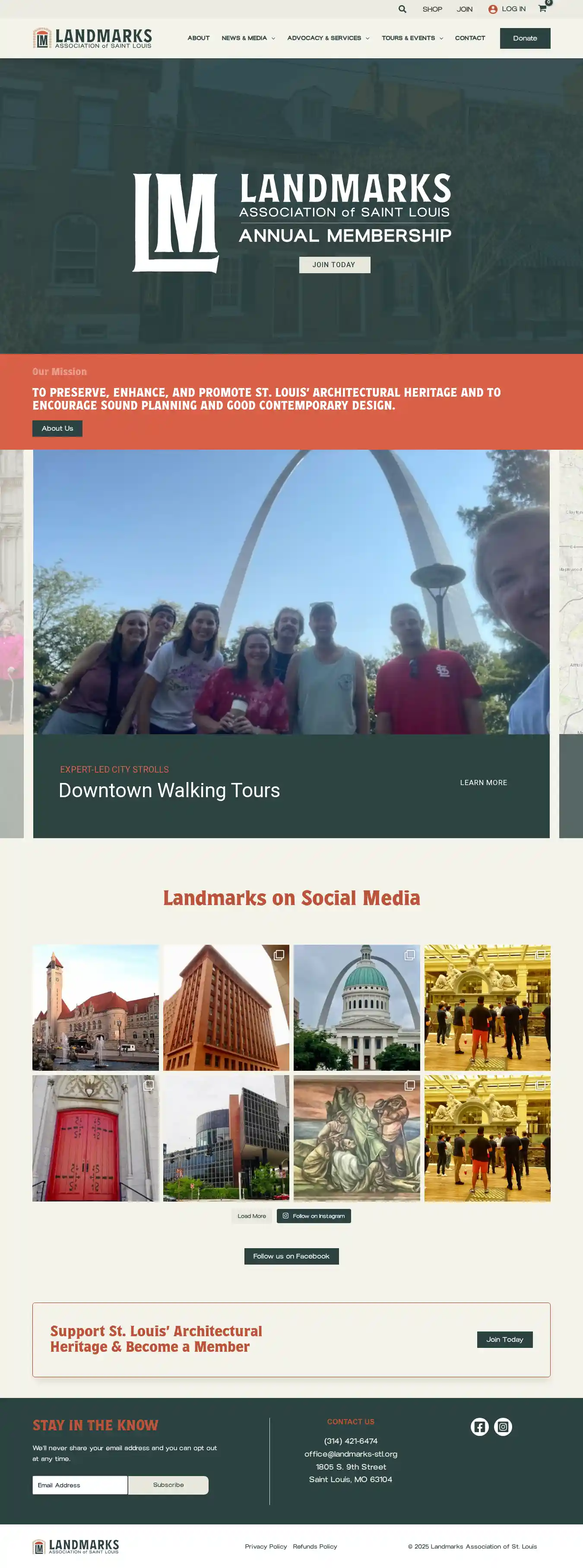Viewport: 583px width, 1568px height.
Task: Tap Follow us on Facebook
Action: (291, 1256)
